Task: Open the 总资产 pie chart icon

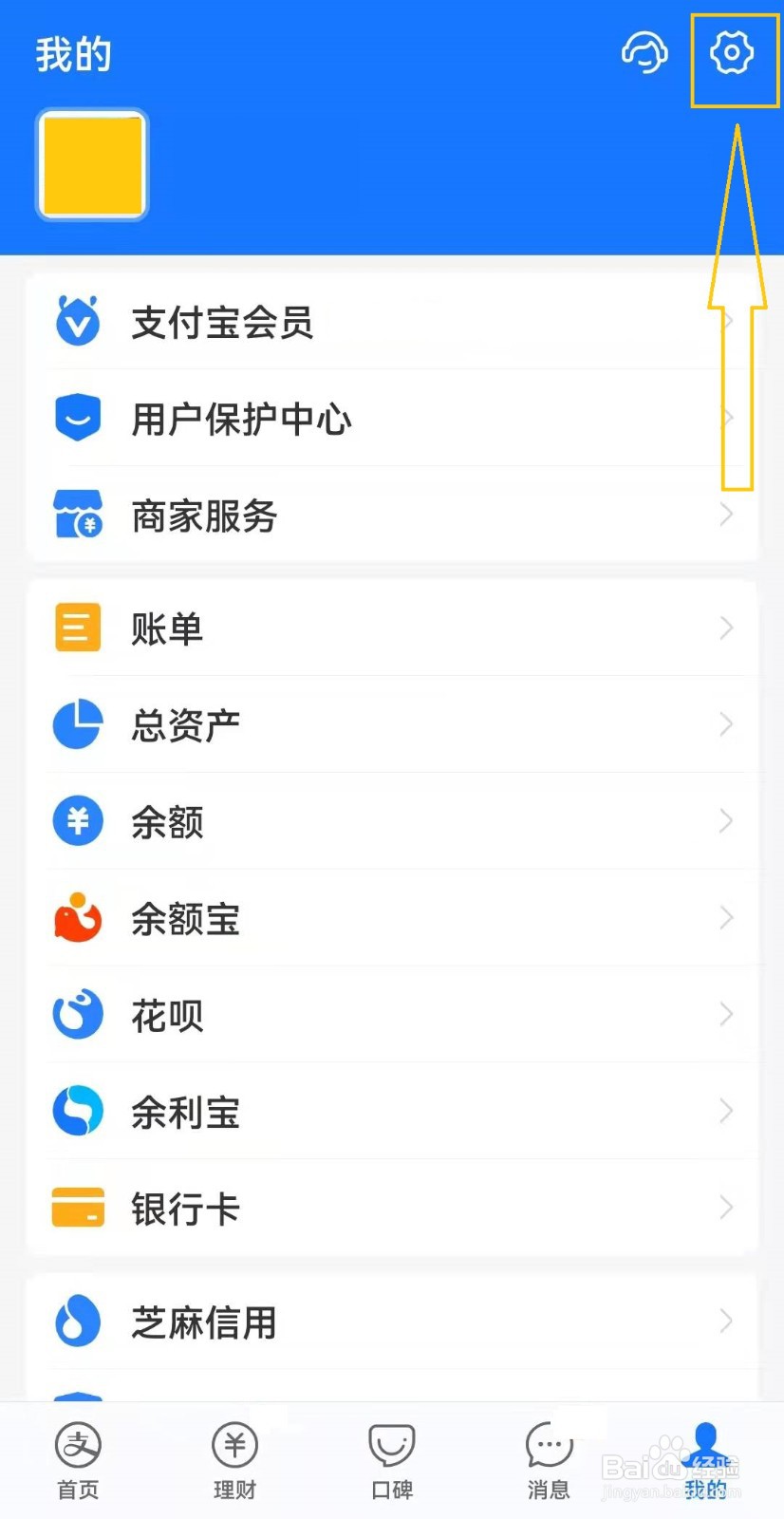Action: click(77, 724)
